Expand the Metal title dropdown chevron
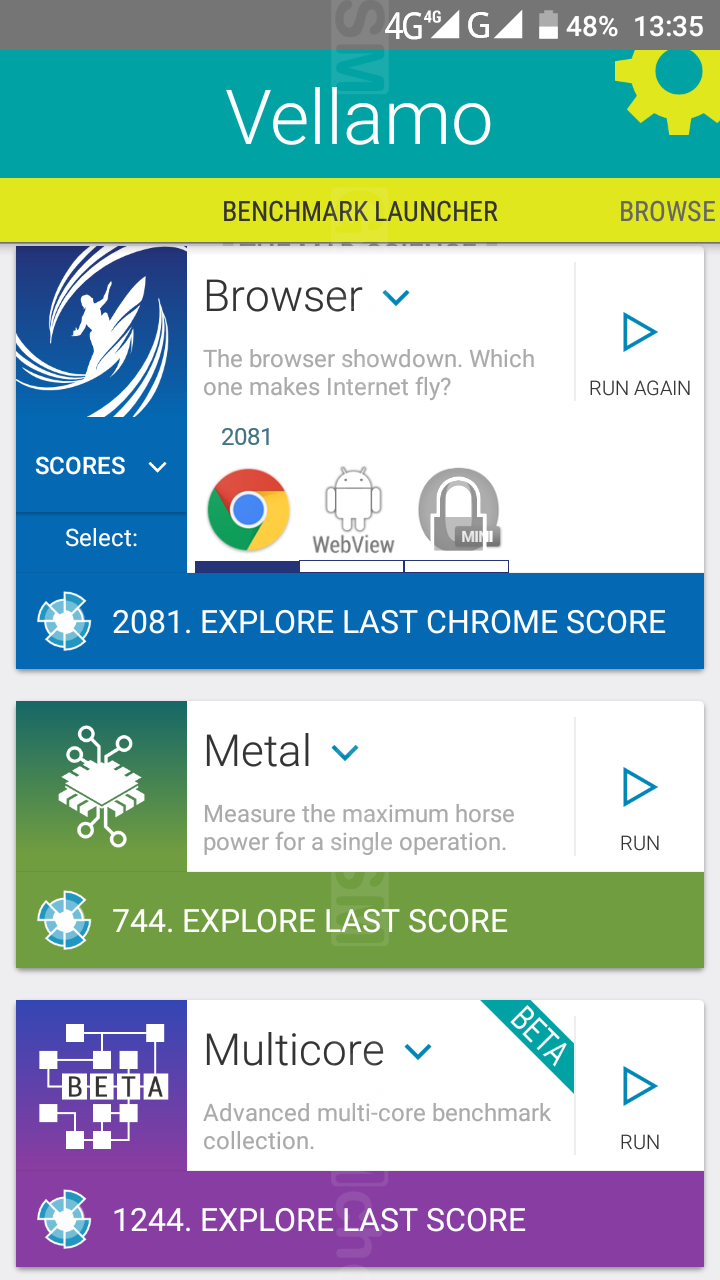Image resolution: width=720 pixels, height=1280 pixels. (345, 752)
